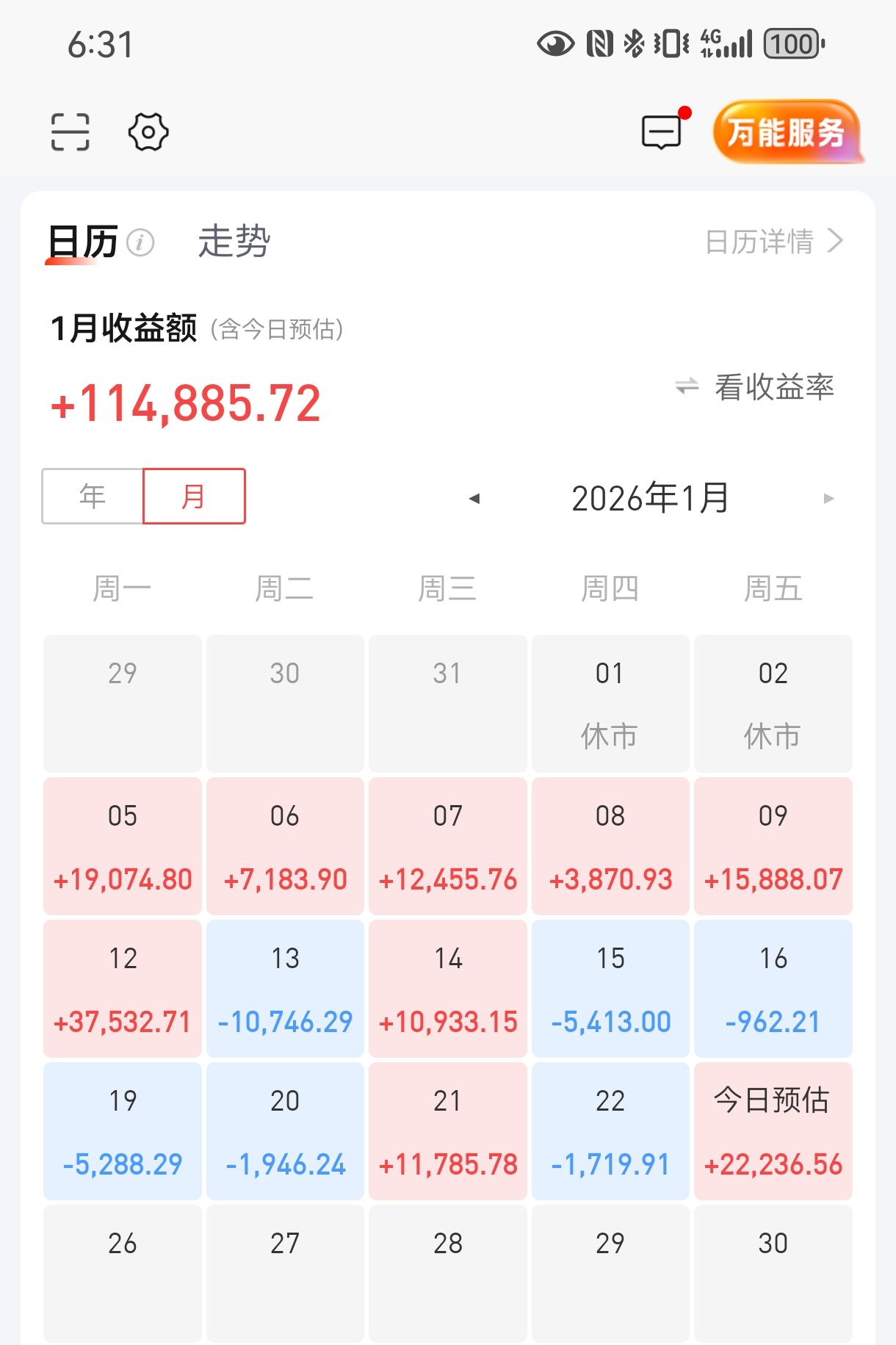
Task: Open 日历详情 link
Action: click(774, 241)
